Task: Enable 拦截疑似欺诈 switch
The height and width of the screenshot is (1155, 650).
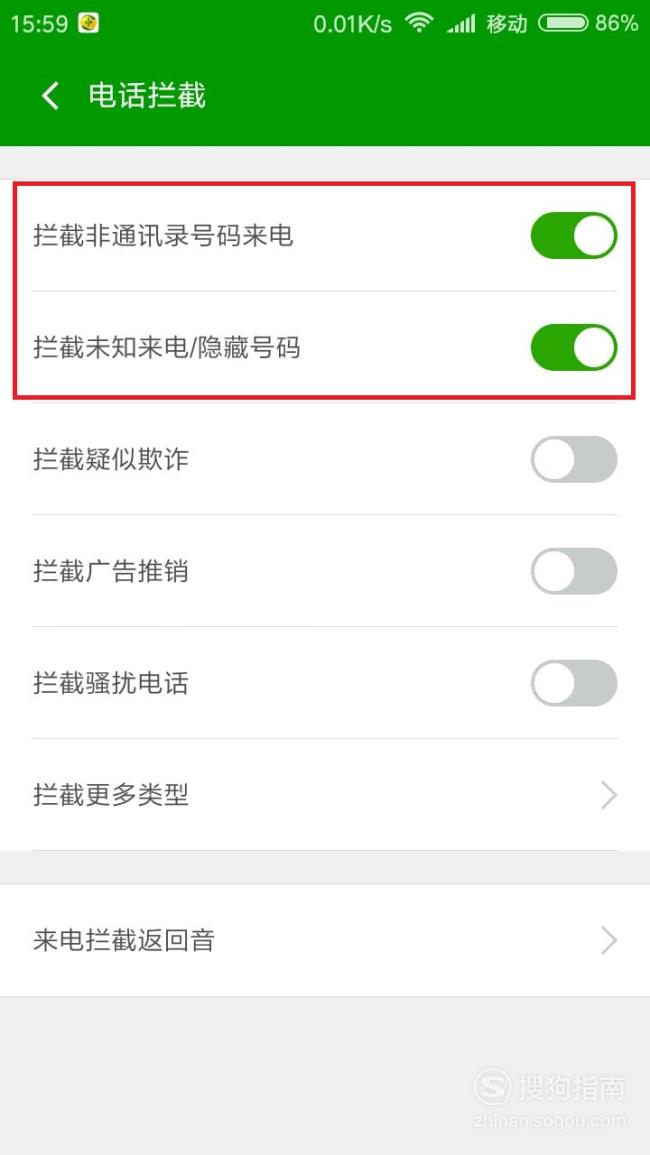Action: point(574,460)
